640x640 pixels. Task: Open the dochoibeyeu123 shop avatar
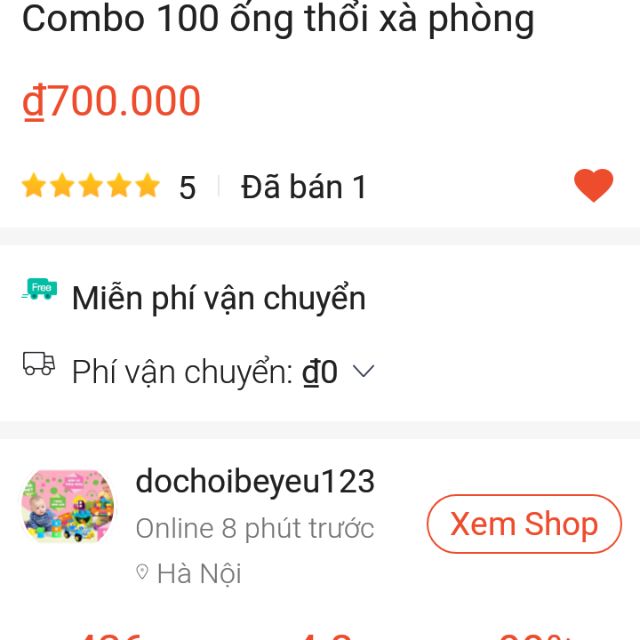(68, 507)
